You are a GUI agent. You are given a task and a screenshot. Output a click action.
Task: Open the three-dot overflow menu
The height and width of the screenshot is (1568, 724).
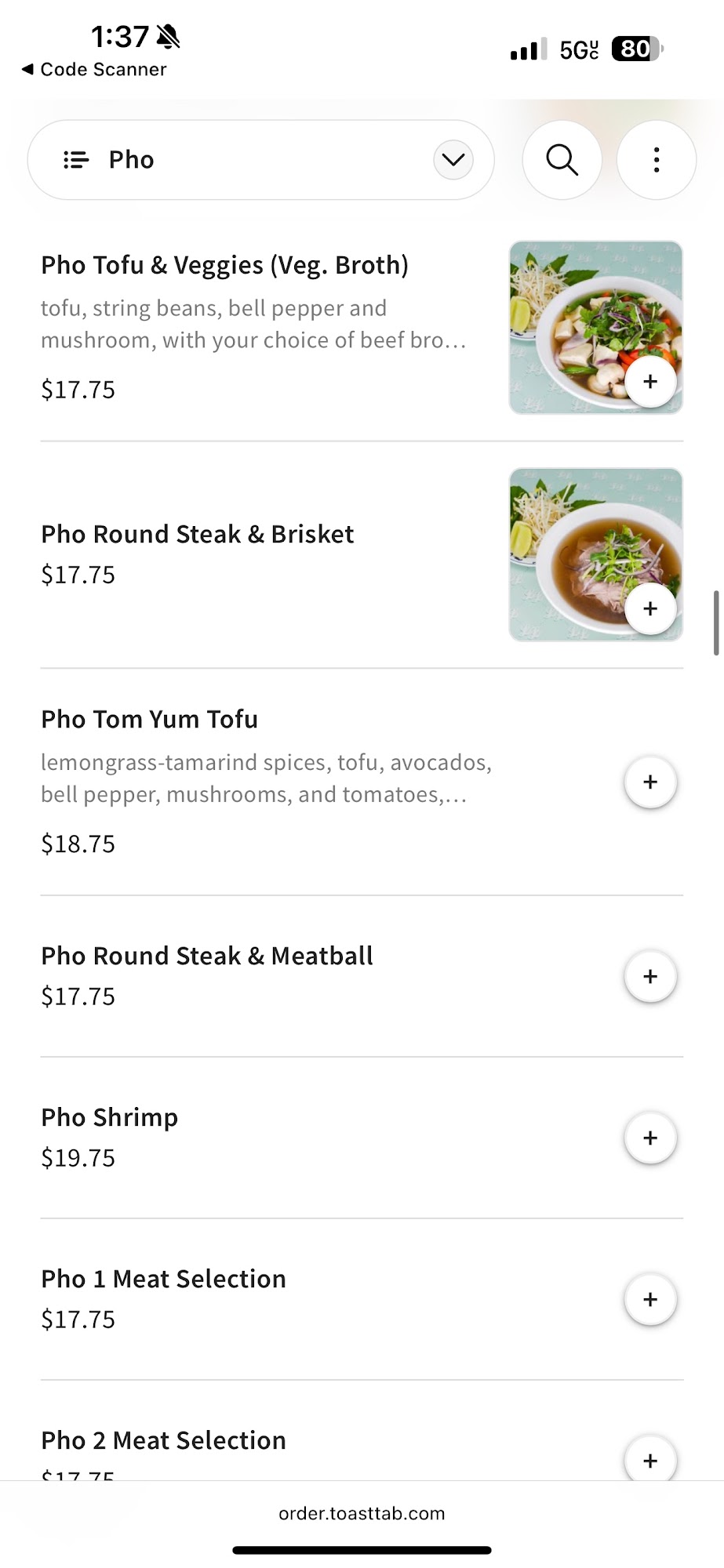[657, 160]
